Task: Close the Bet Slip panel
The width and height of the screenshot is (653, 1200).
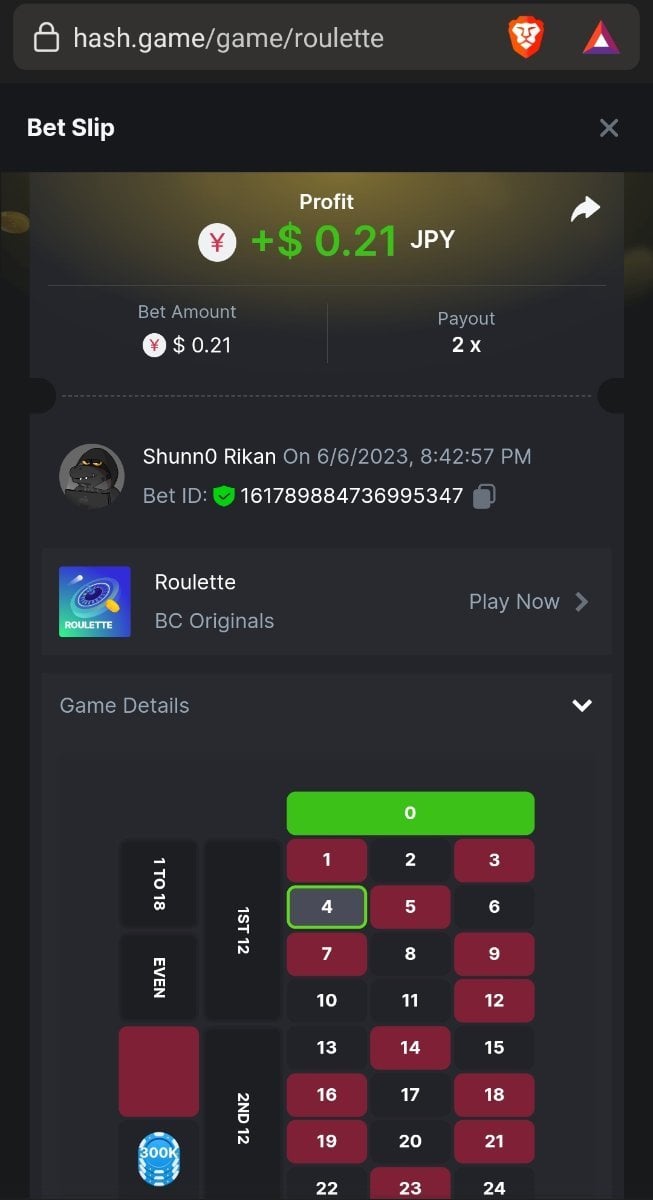Action: (608, 128)
